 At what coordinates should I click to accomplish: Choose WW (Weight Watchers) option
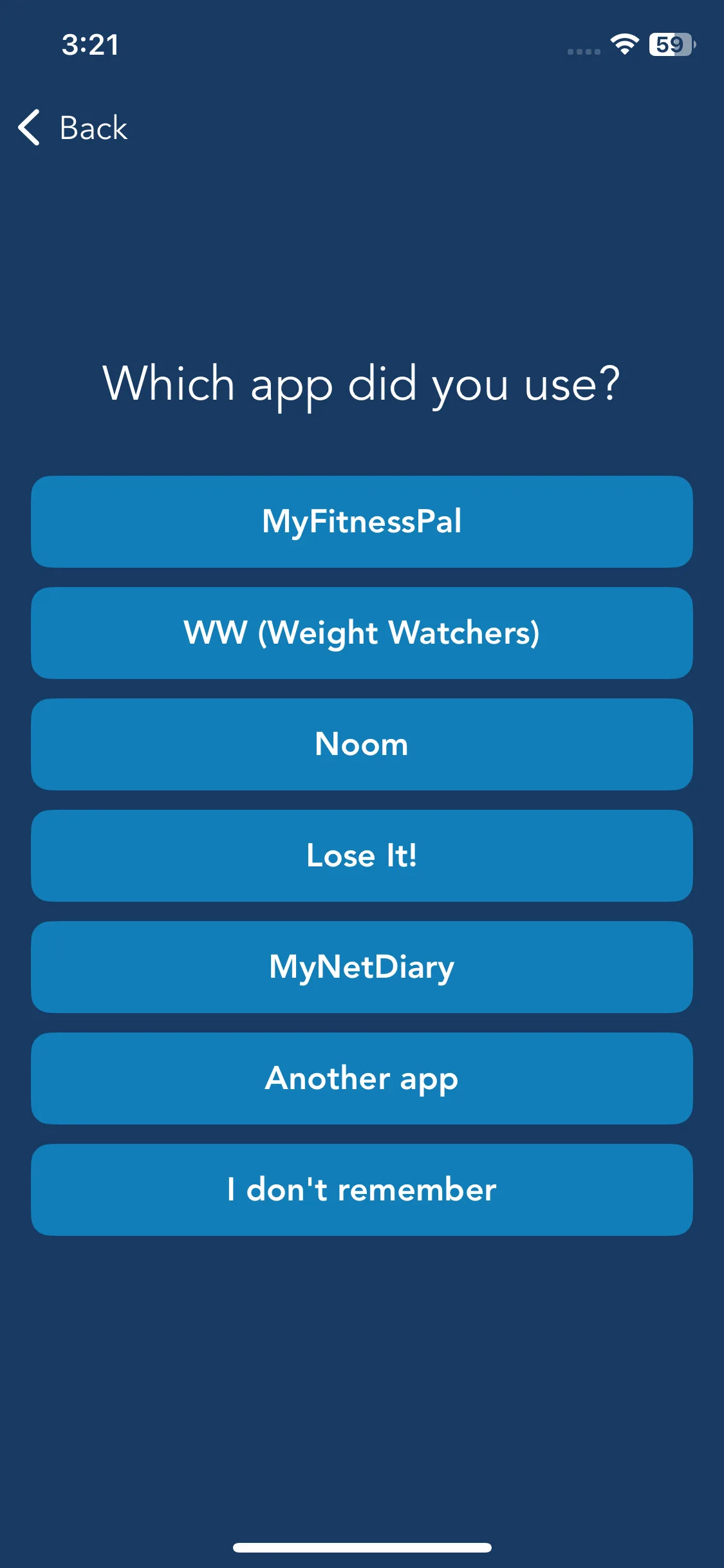pos(362,633)
